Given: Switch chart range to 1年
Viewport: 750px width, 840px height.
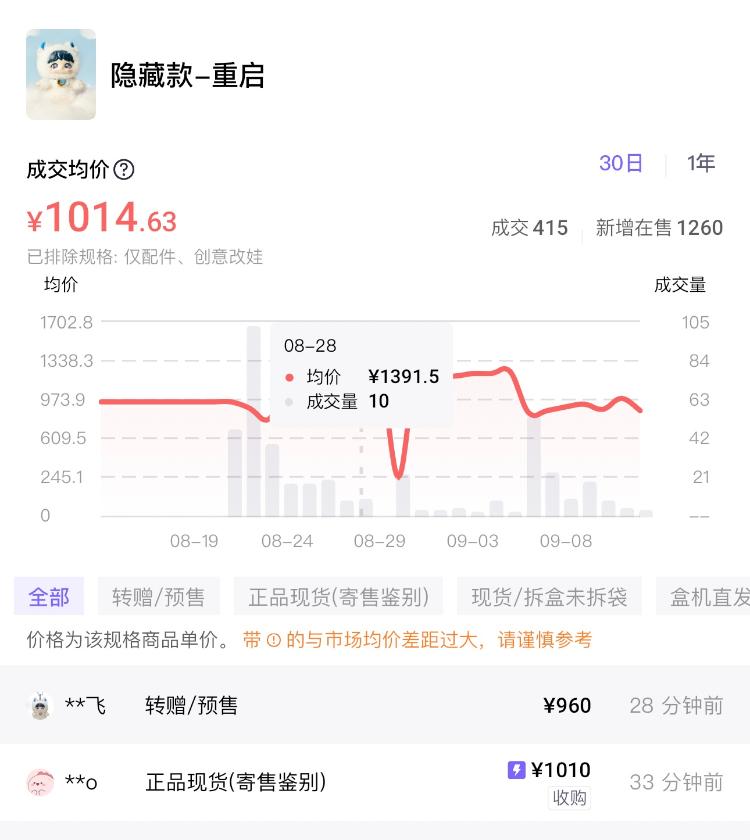Looking at the screenshot, I should click(x=701, y=164).
